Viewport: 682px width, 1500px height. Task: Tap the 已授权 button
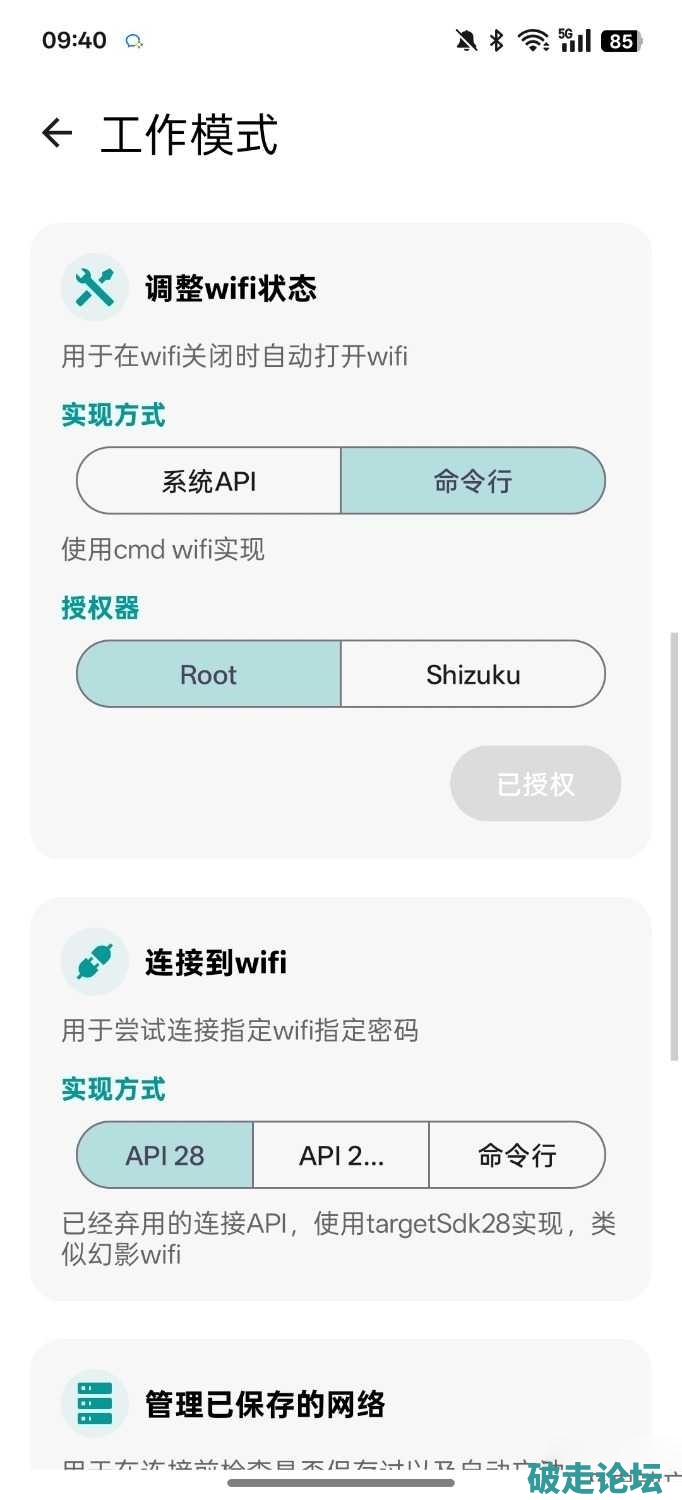tap(535, 784)
